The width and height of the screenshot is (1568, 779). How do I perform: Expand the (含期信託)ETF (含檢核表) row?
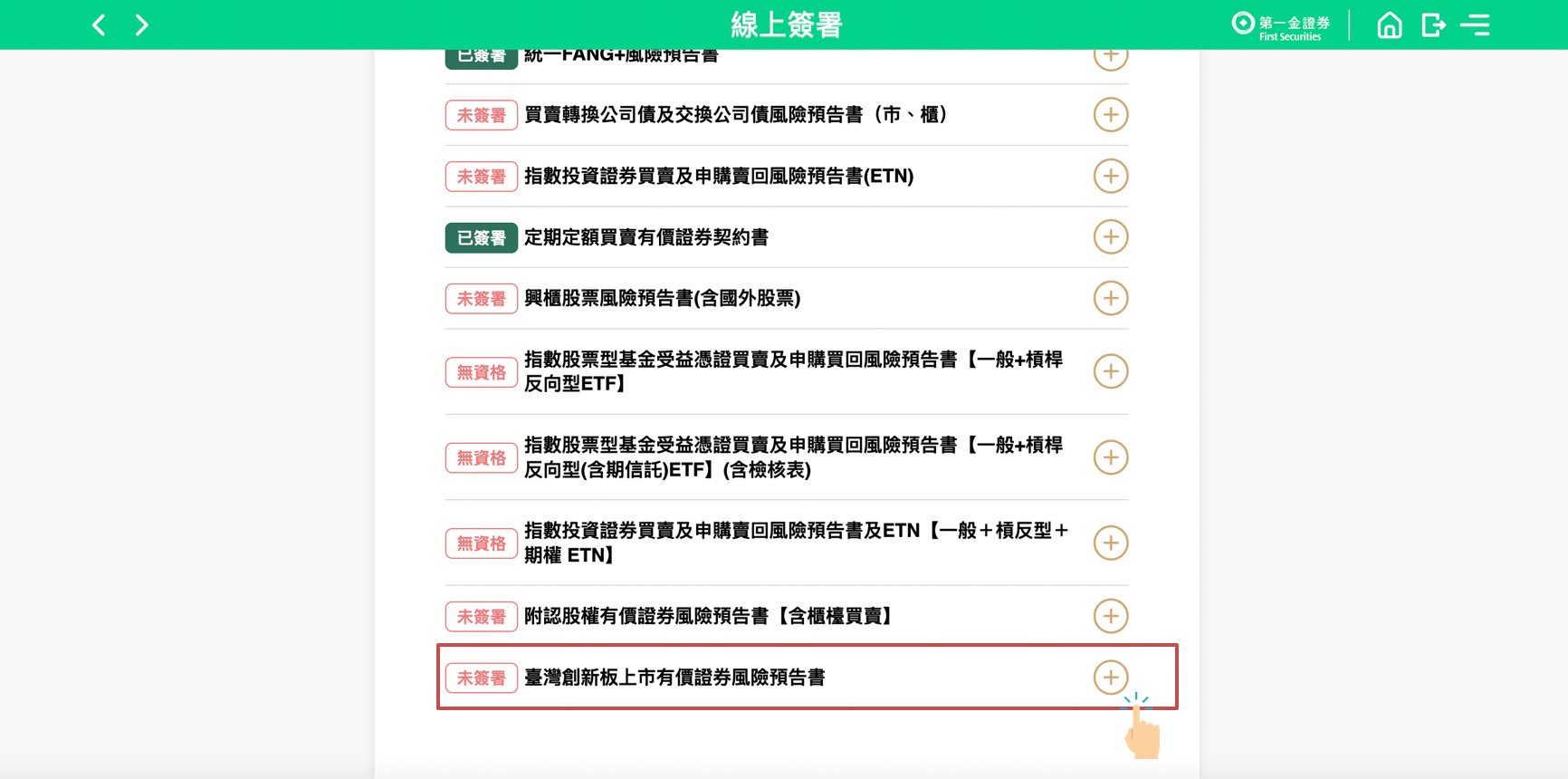(1110, 457)
